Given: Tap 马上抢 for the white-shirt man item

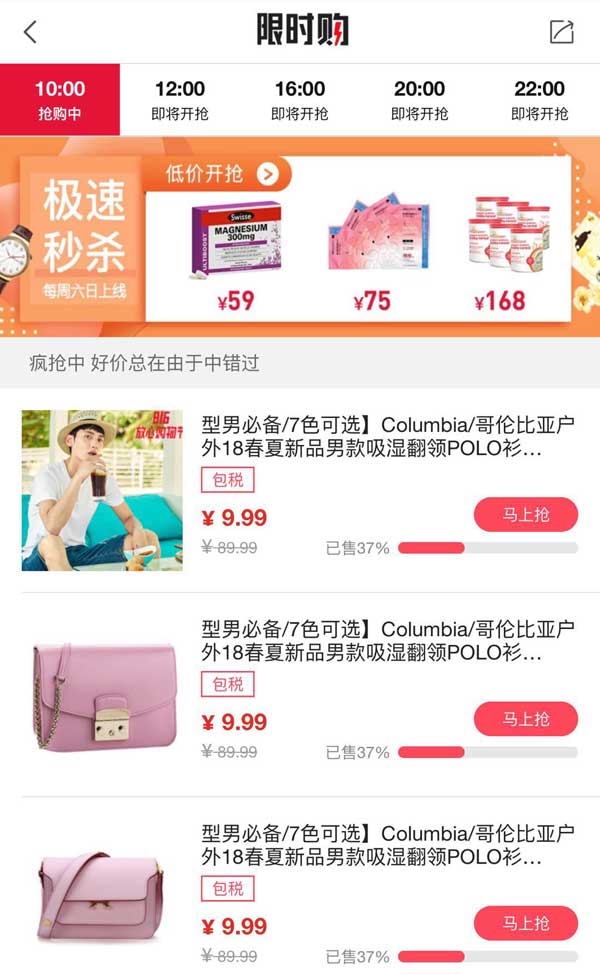Looking at the screenshot, I should (x=525, y=515).
